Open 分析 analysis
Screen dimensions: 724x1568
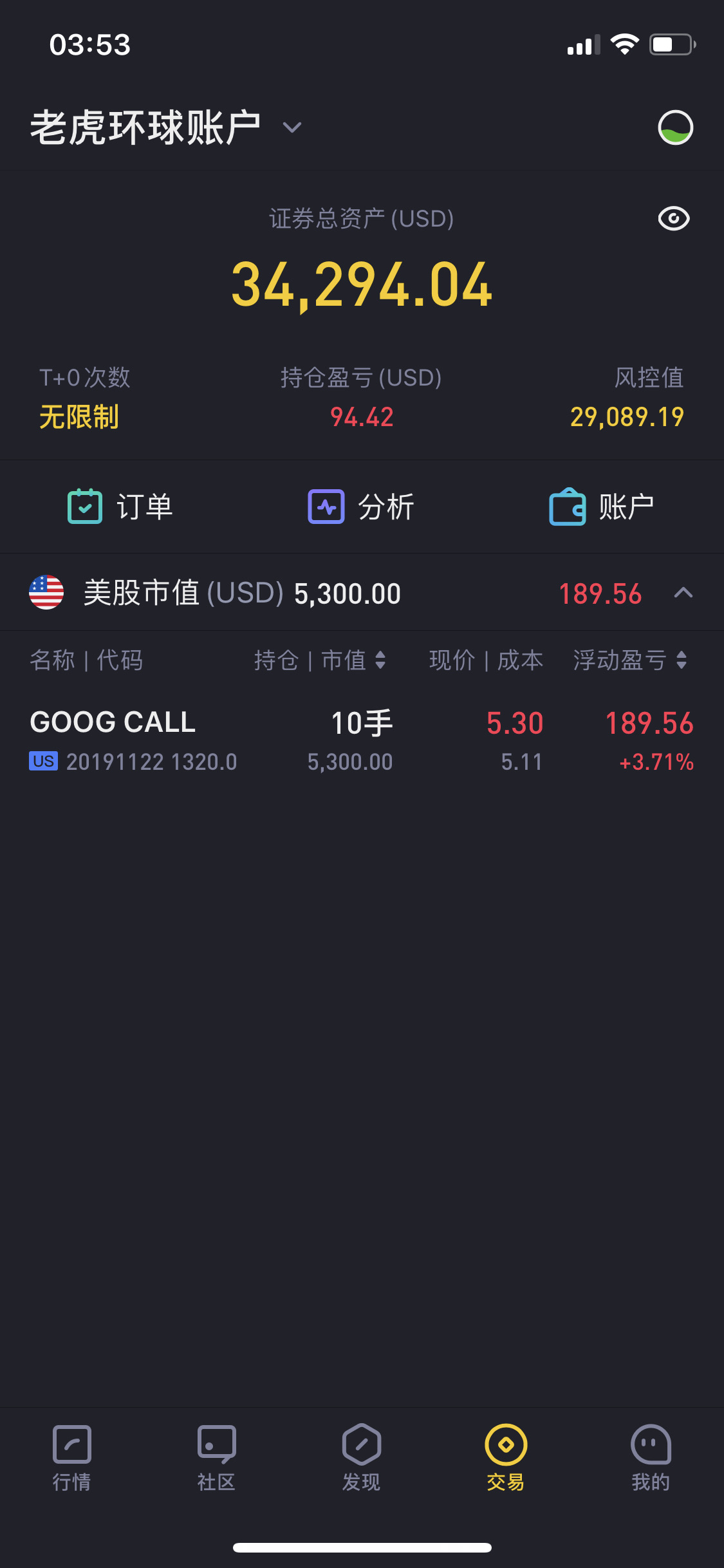click(x=361, y=507)
